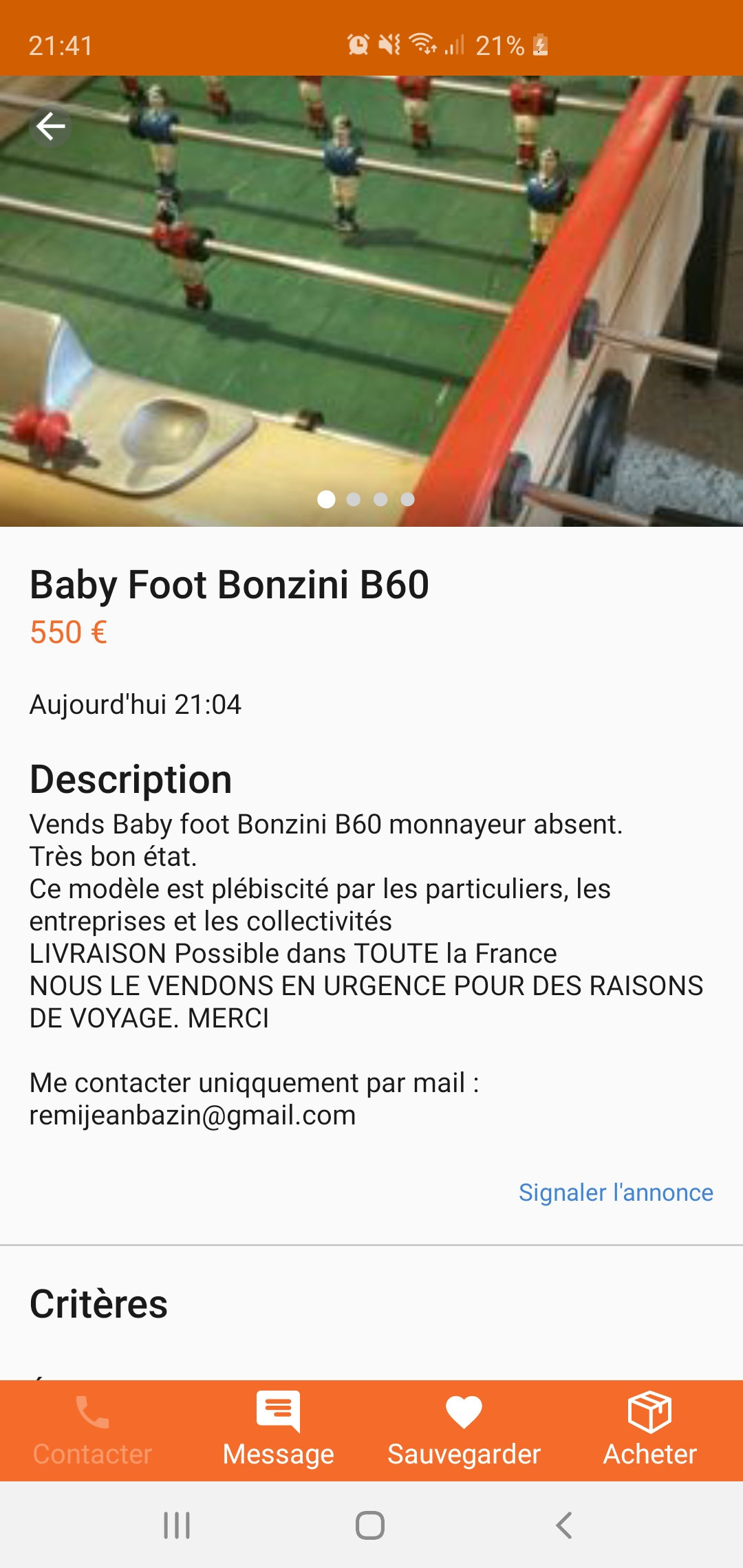
Task: Go to the home screen
Action: click(370, 1525)
